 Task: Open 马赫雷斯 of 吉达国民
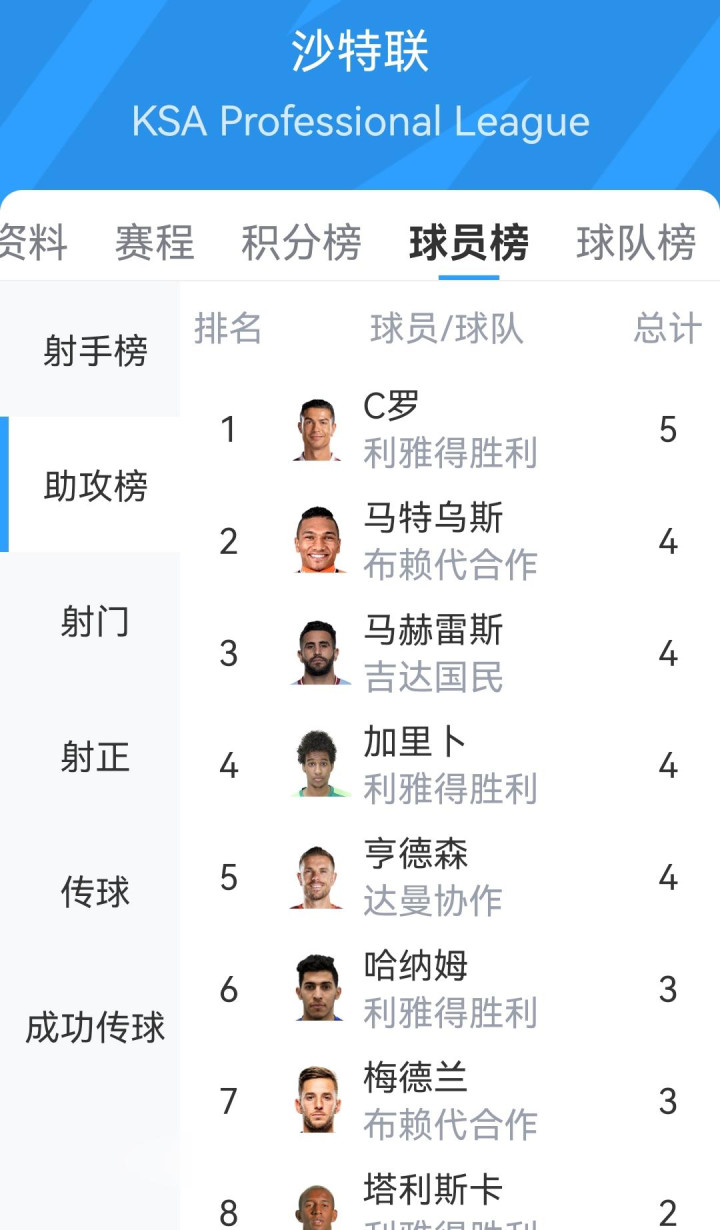pos(449,654)
